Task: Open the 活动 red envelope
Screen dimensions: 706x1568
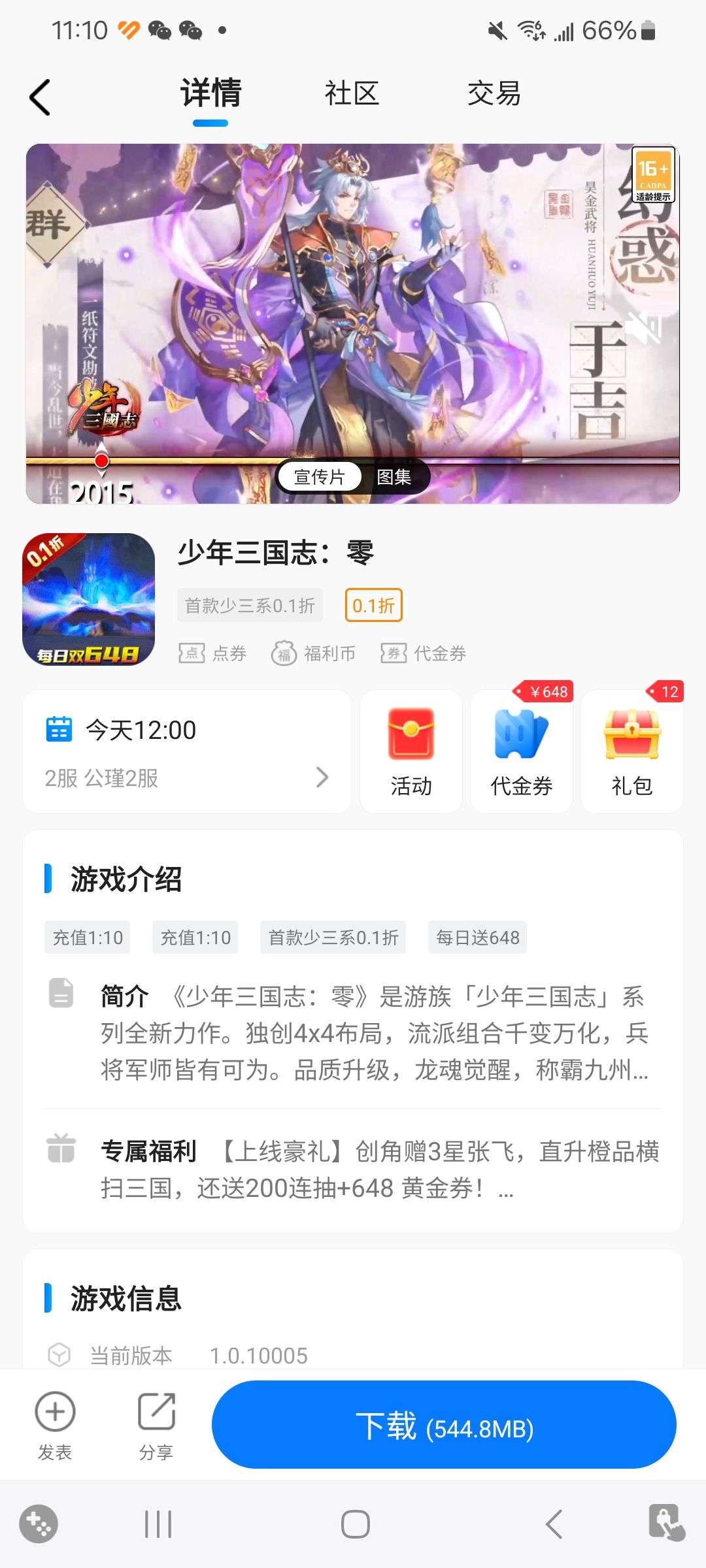Action: 411,752
